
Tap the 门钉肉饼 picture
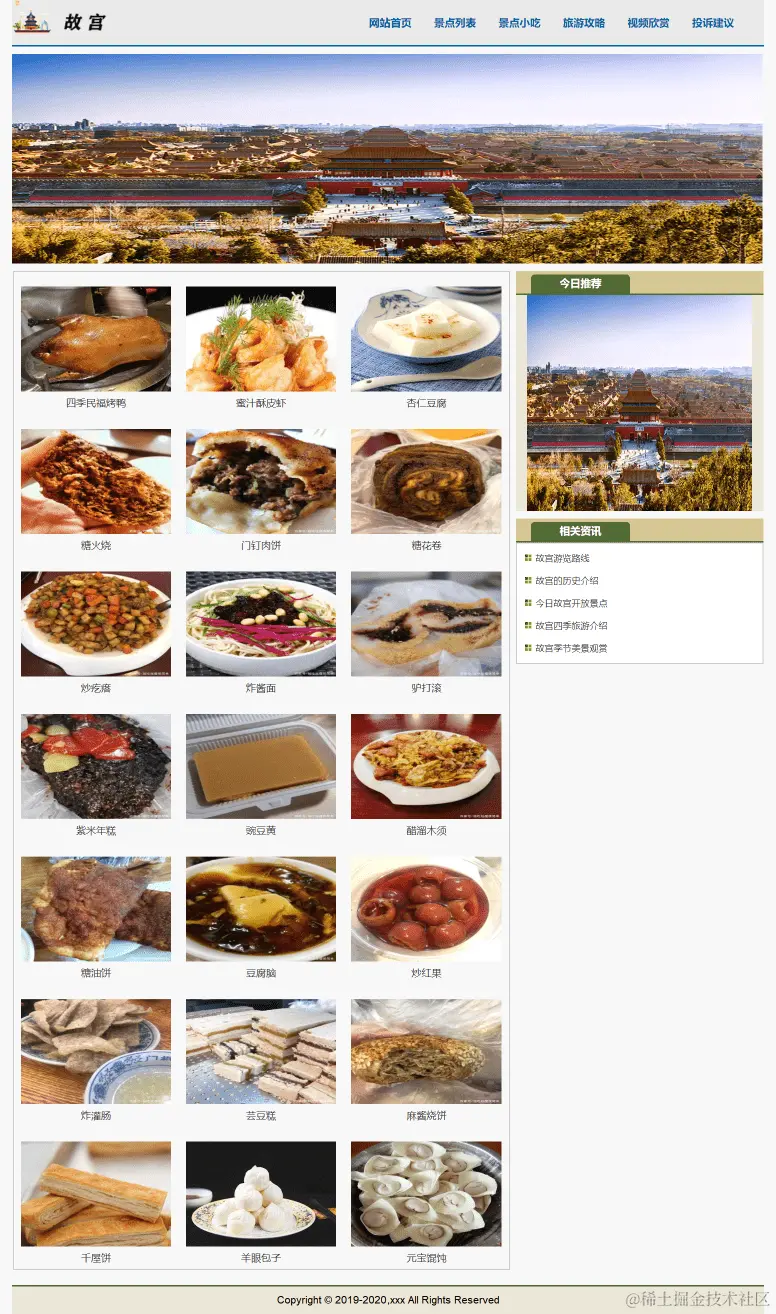[x=261, y=482]
